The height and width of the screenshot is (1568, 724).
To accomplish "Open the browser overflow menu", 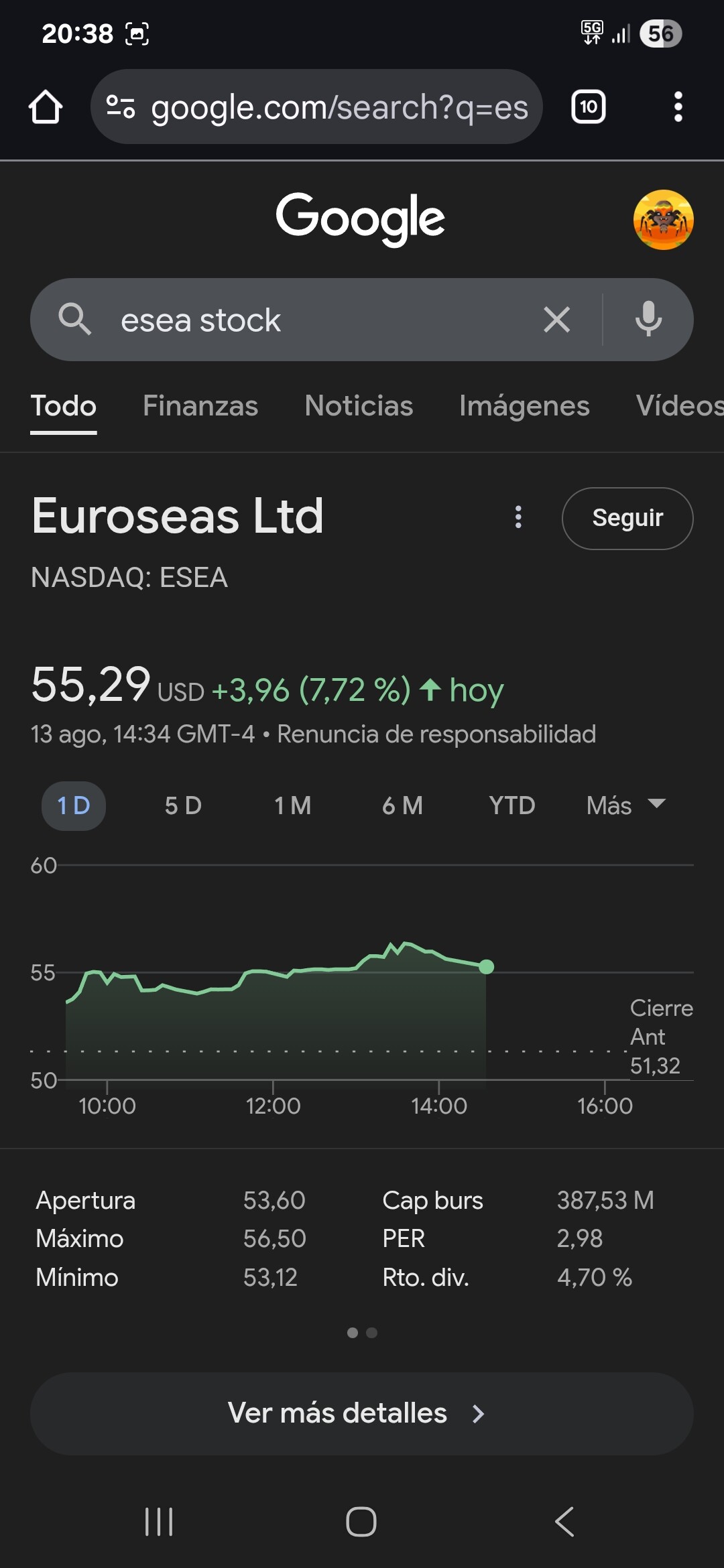I will click(x=678, y=107).
